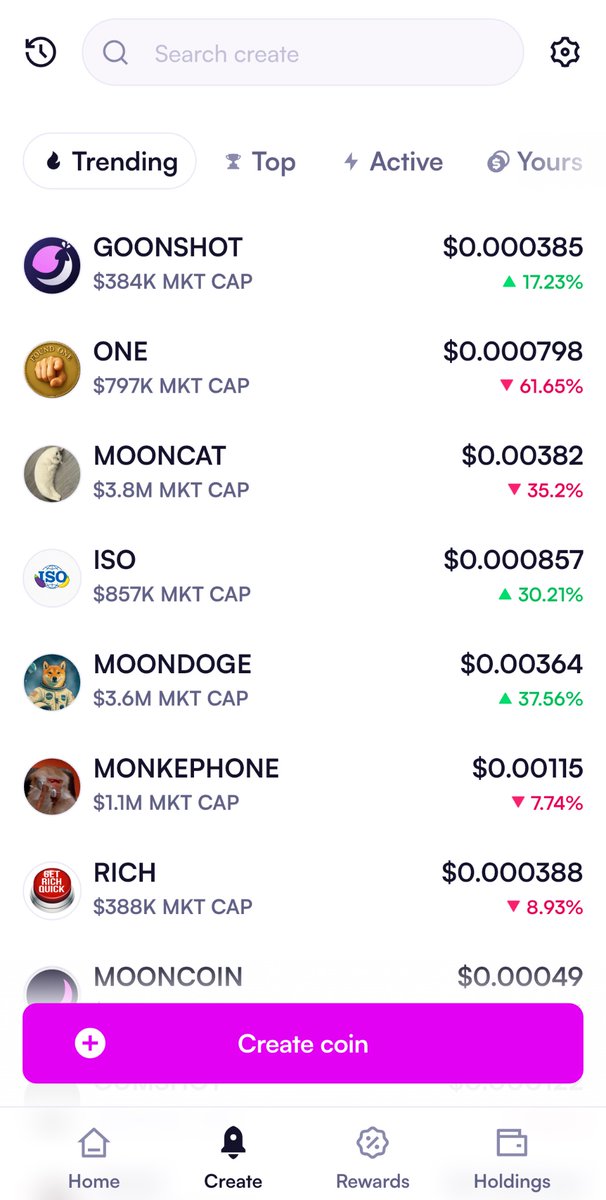Open the settings gear icon
This screenshot has height=1200, width=606.
[x=565, y=52]
